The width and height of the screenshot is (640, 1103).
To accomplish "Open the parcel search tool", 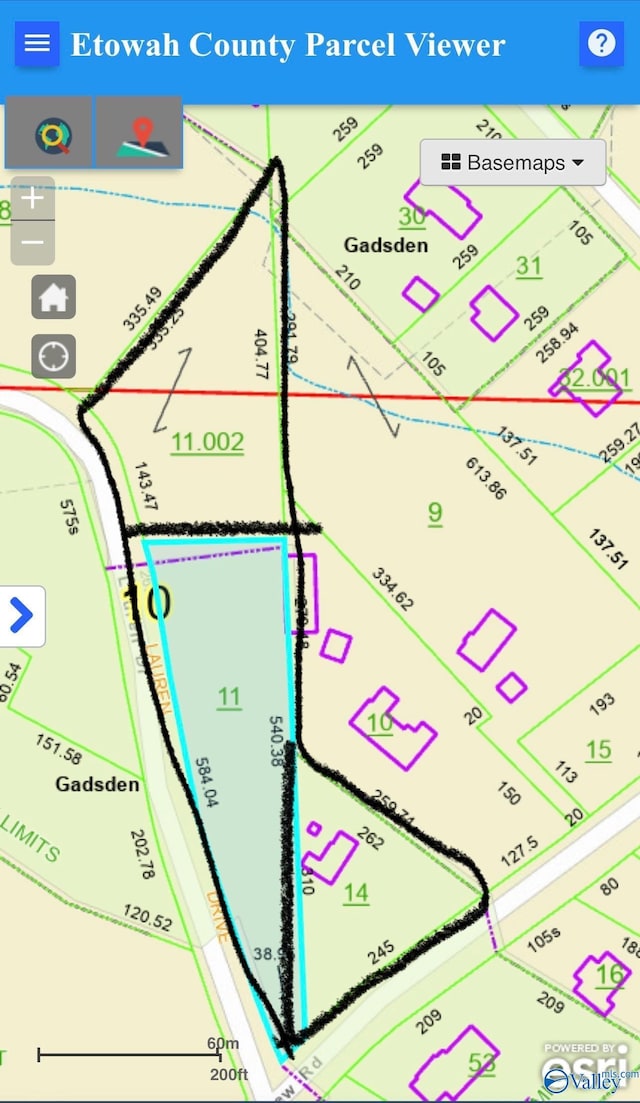I will (50, 133).
